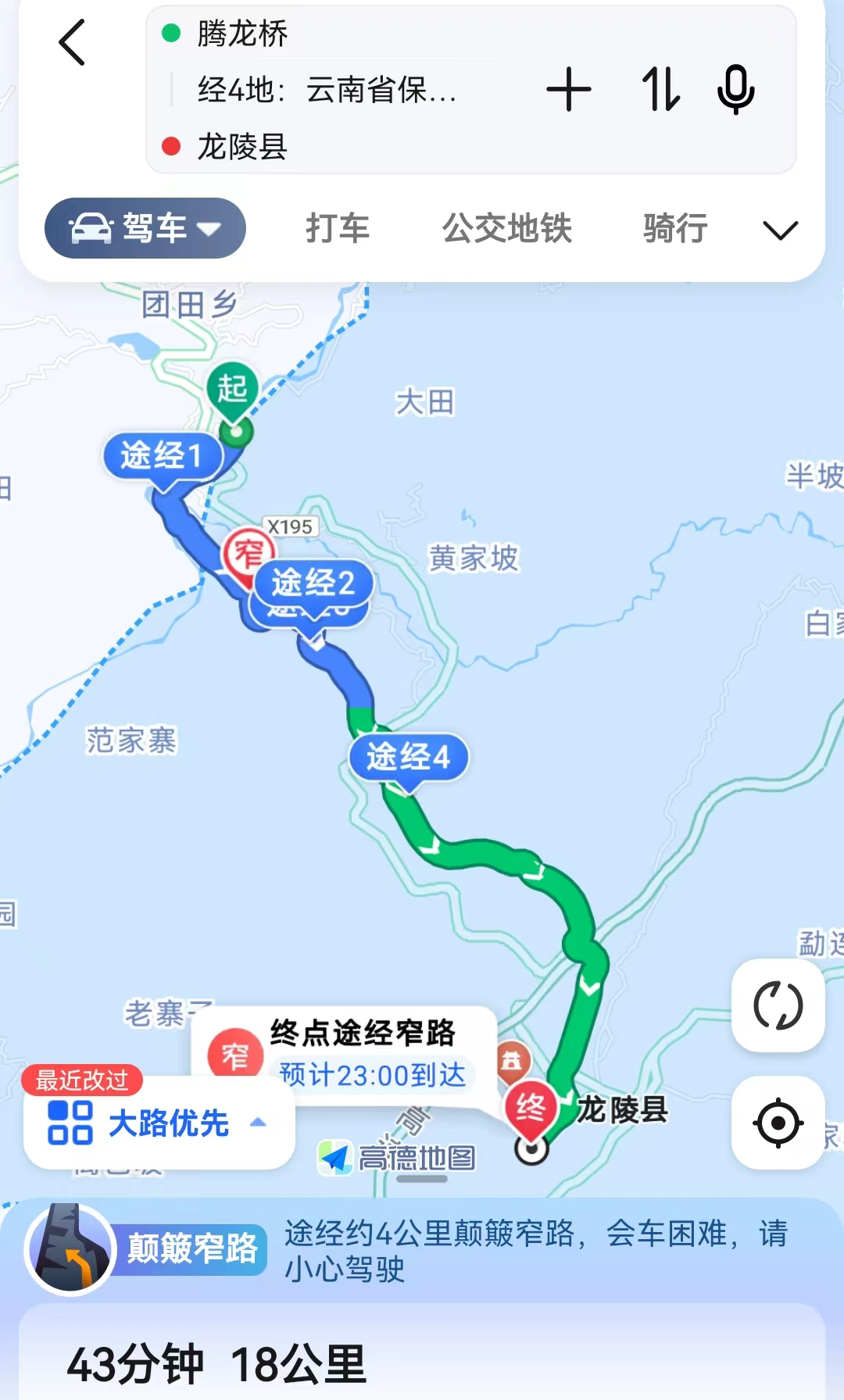The height and width of the screenshot is (1400, 844).
Task: Tap the 途经4 waypoint marker
Action: tap(408, 756)
